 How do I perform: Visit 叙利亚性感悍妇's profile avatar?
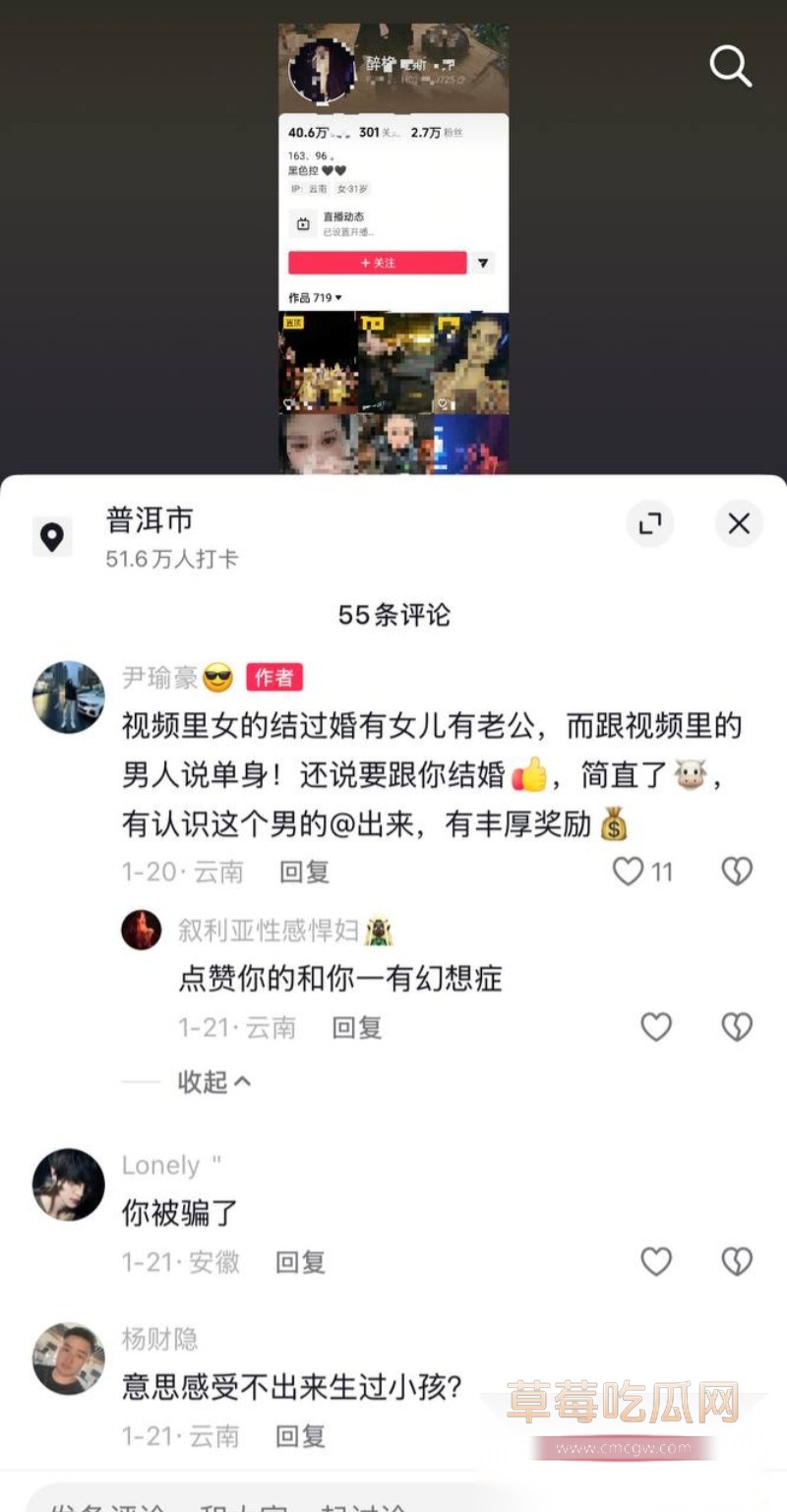coord(142,930)
